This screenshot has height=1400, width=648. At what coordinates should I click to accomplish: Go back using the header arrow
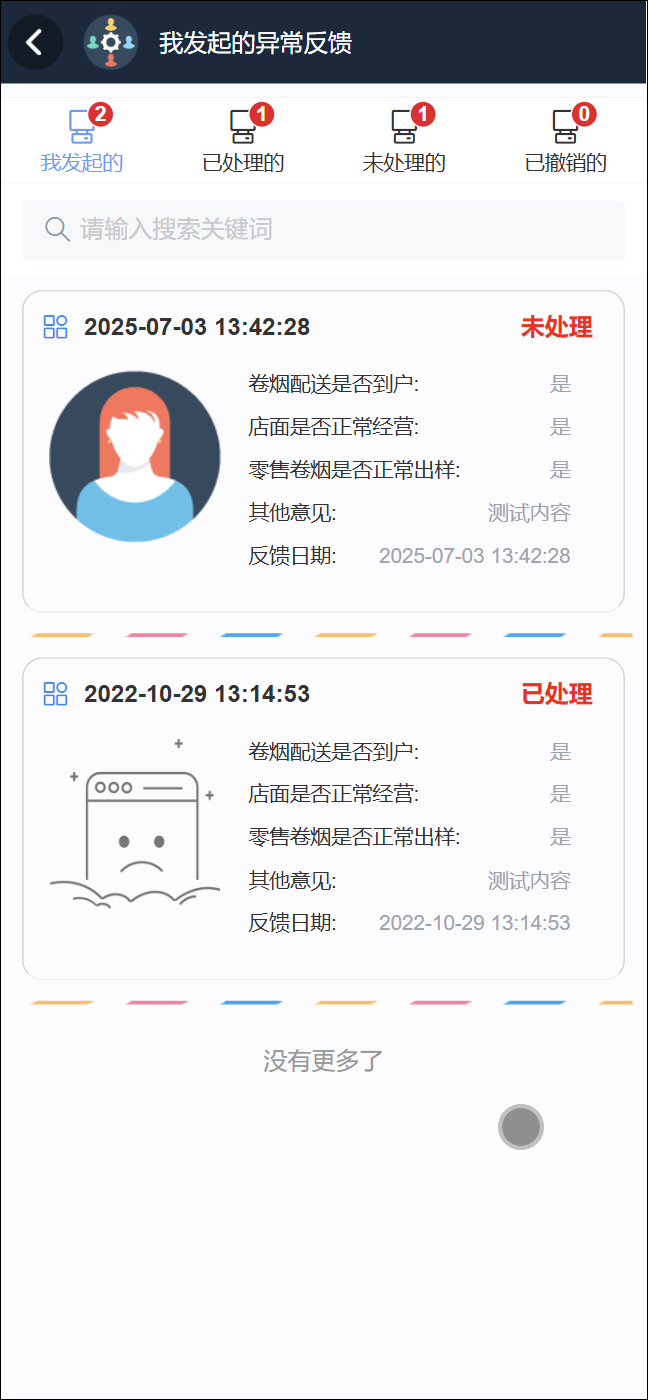coord(35,42)
